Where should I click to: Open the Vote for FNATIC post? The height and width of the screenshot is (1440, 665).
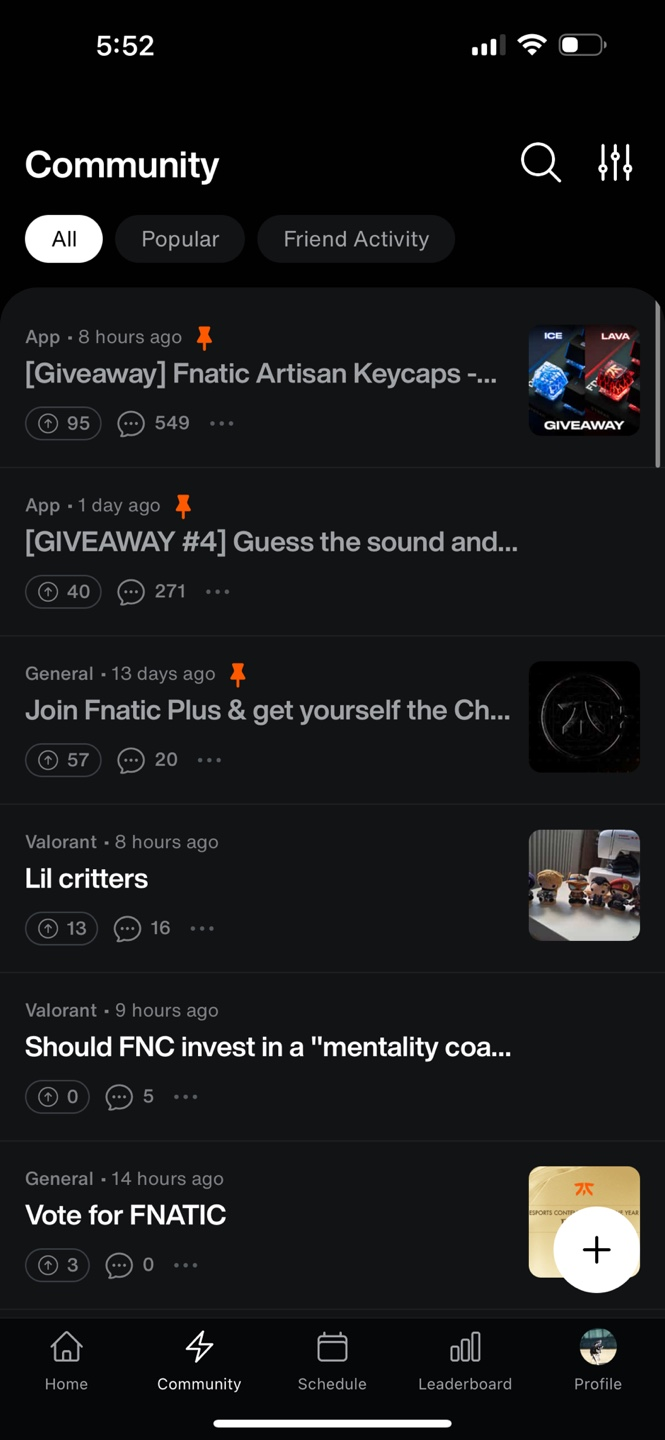[x=126, y=1215]
